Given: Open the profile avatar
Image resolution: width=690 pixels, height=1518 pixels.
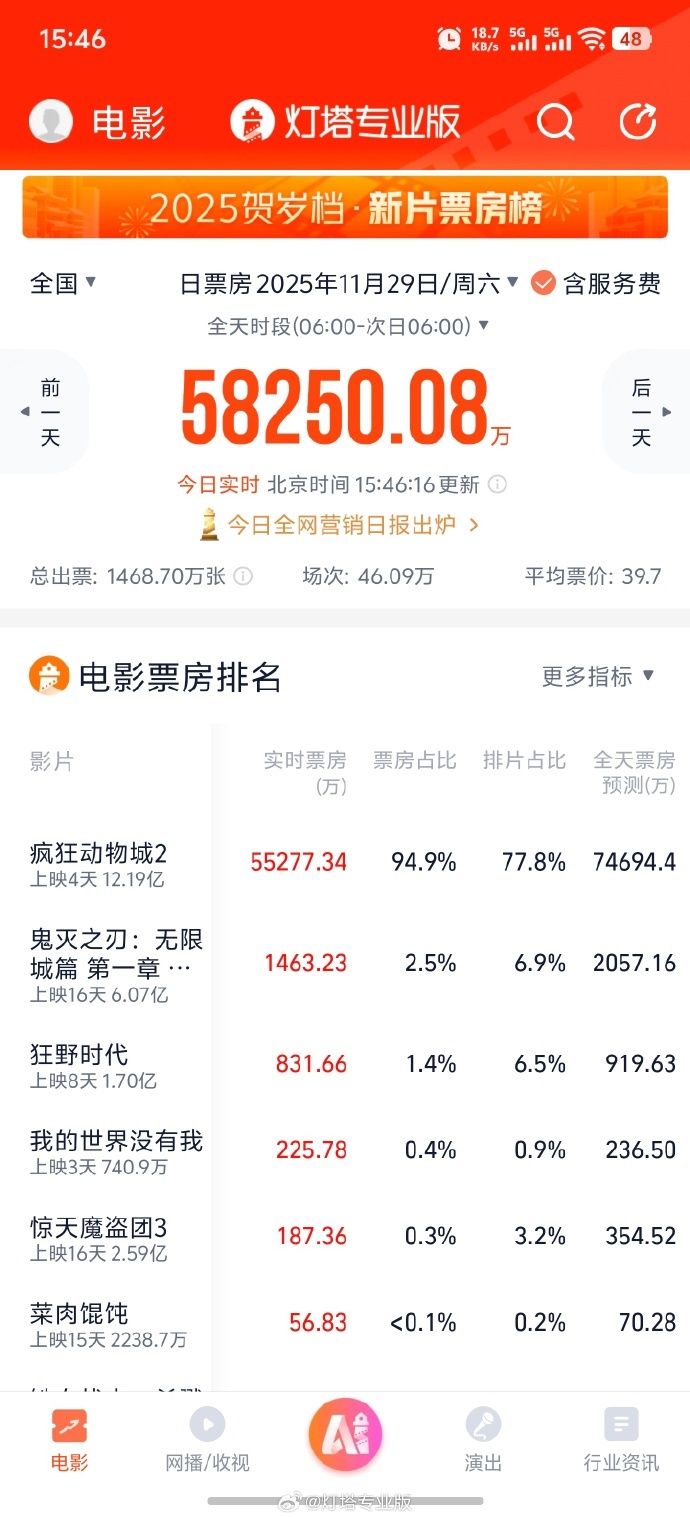Looking at the screenshot, I should (50, 122).
